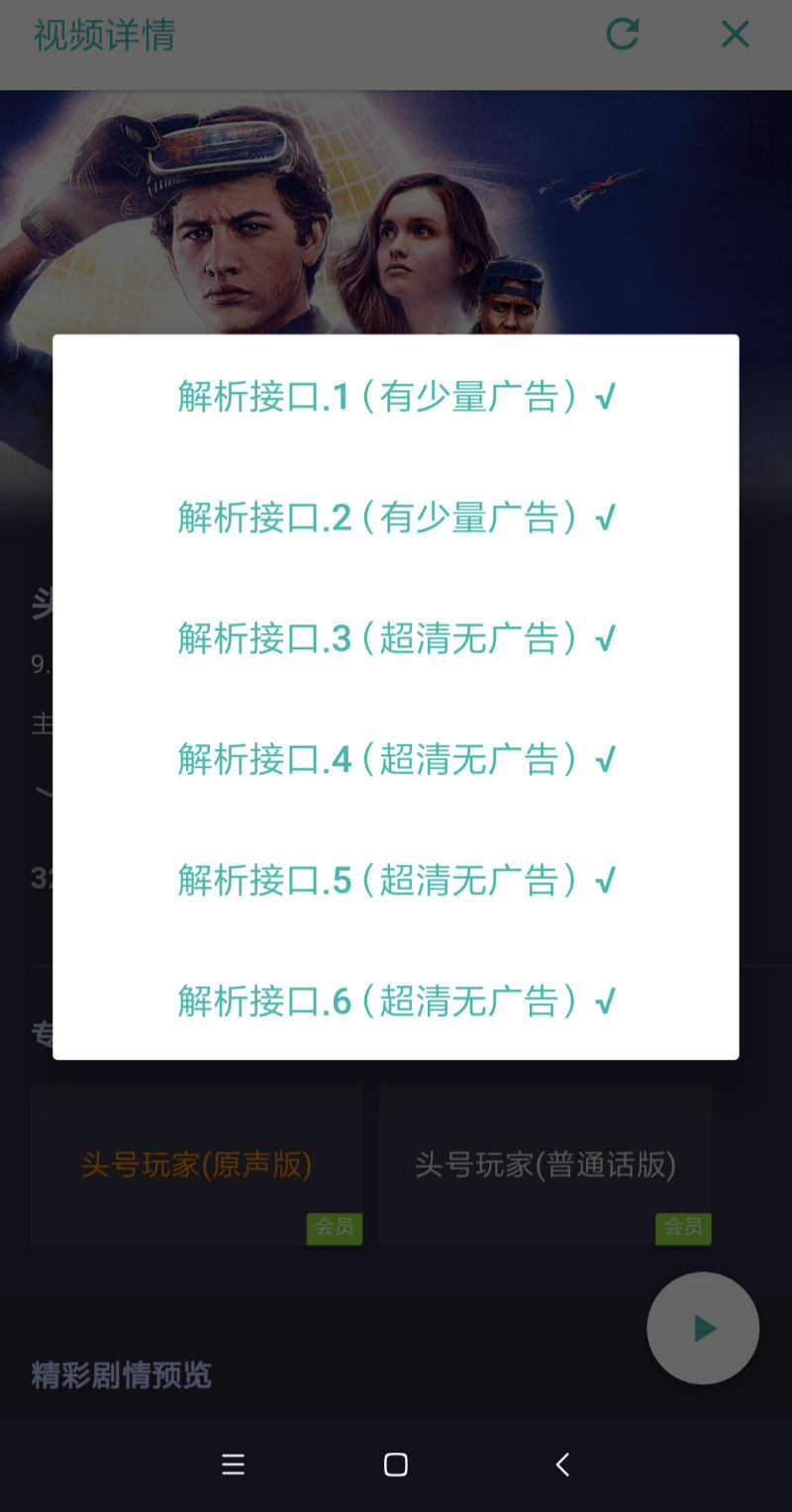Select 解析接口.1 (有少量广告)

pyautogui.click(x=396, y=396)
